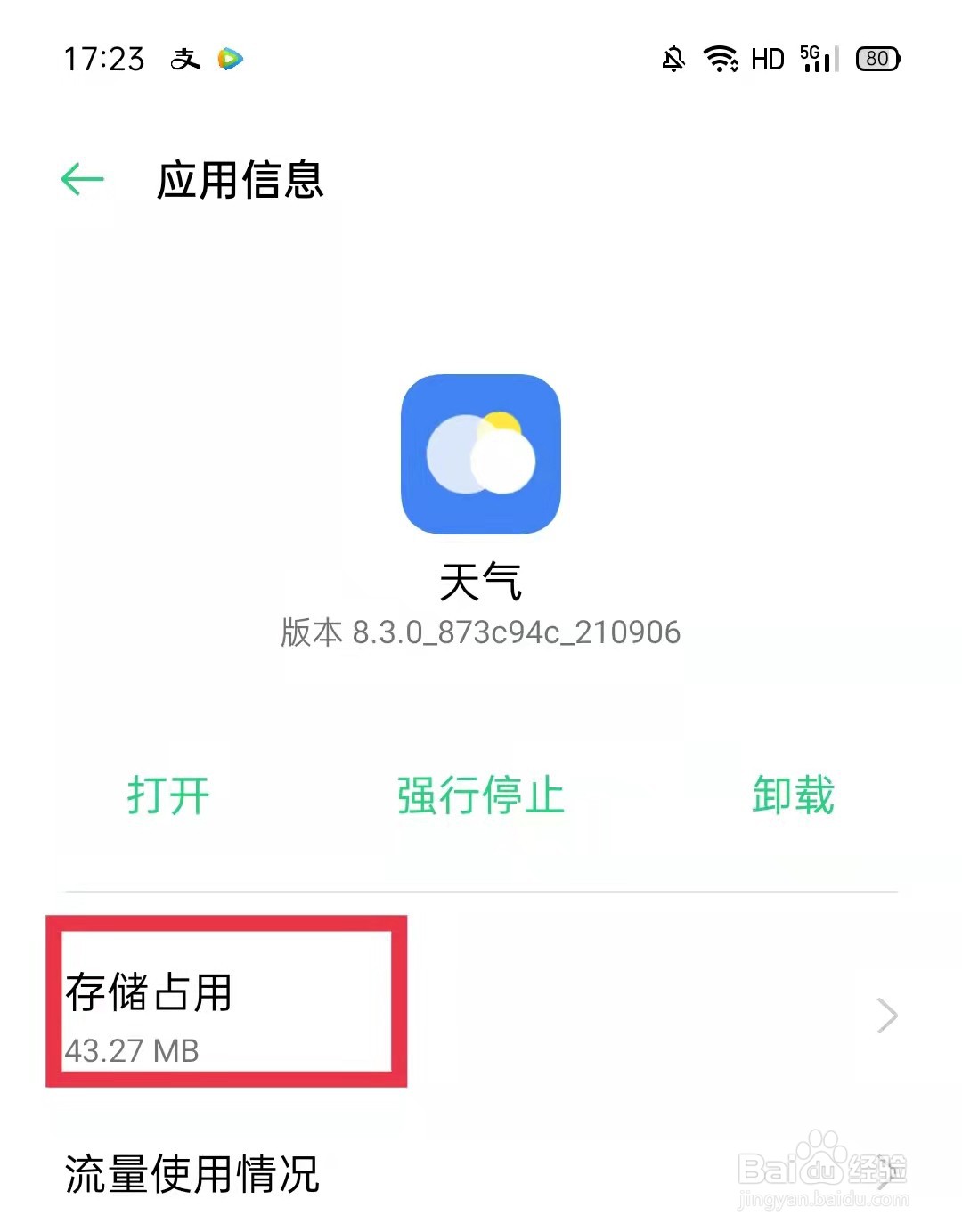Click the clock showing 17:23

[x=106, y=58]
